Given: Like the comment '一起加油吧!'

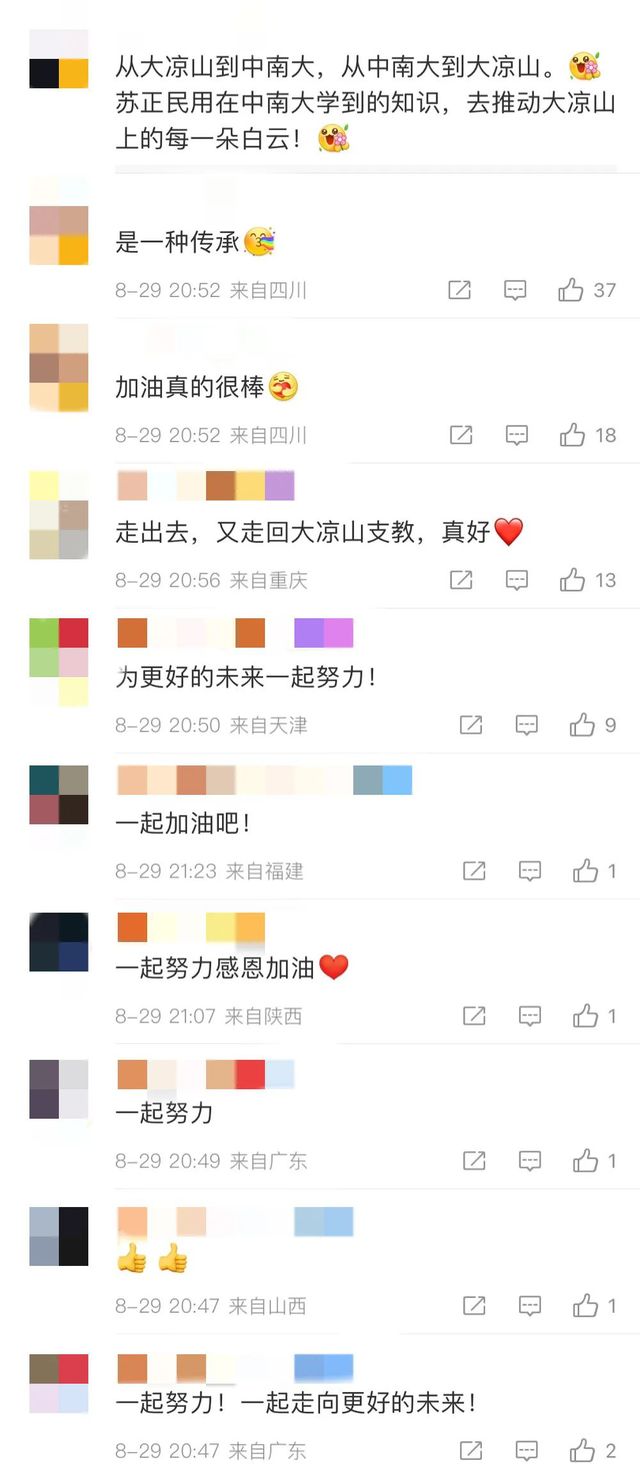Looking at the screenshot, I should click(585, 871).
